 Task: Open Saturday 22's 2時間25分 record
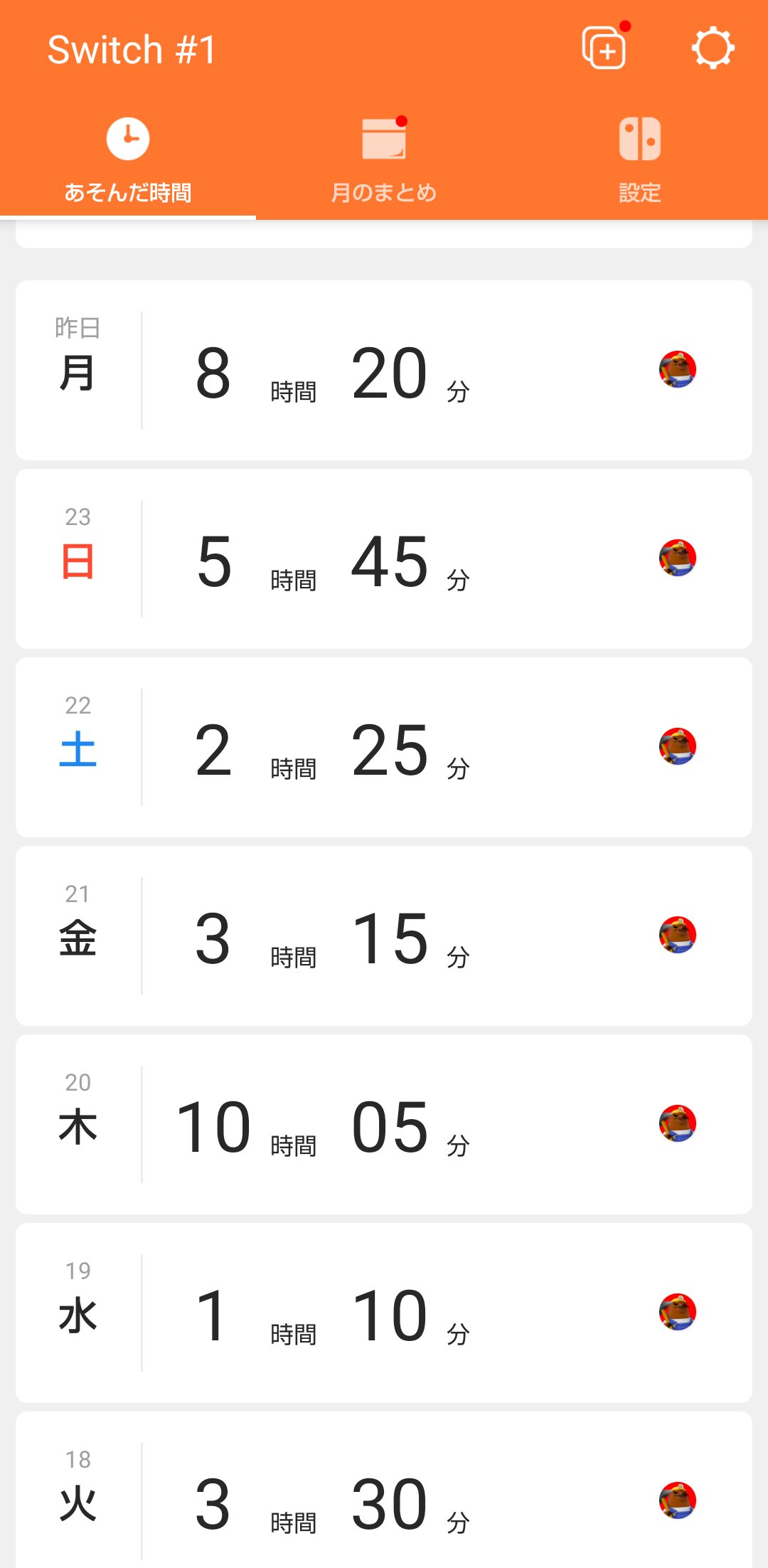coord(384,747)
